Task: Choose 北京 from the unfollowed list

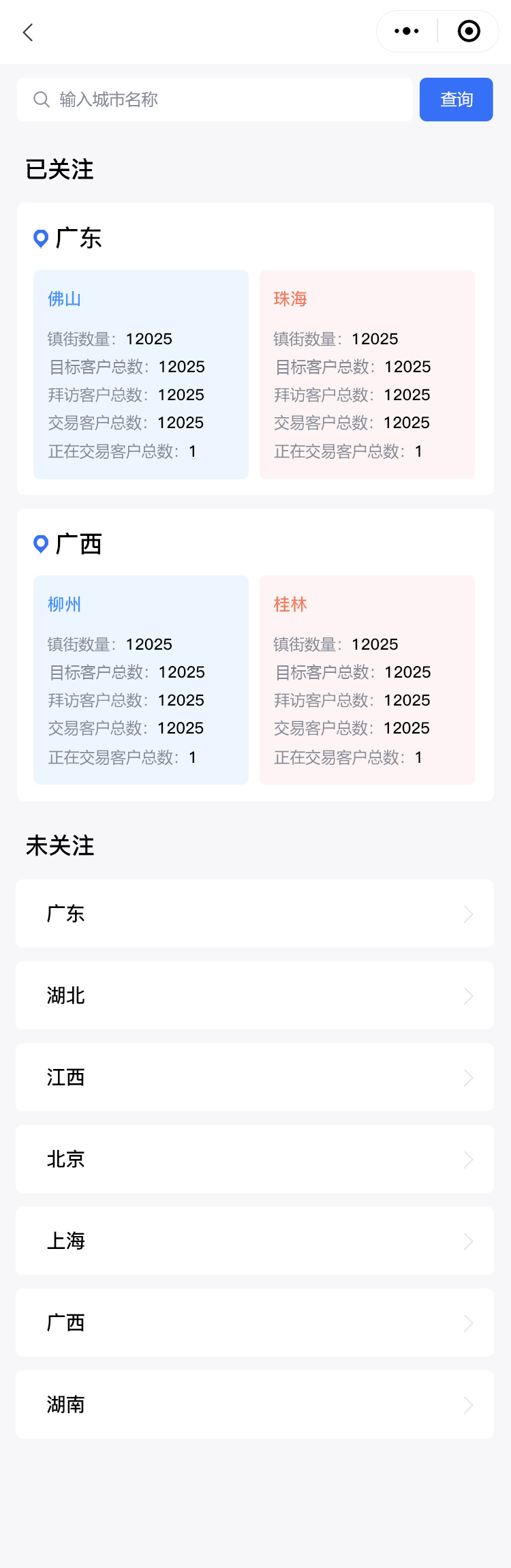Action: 255,1159
